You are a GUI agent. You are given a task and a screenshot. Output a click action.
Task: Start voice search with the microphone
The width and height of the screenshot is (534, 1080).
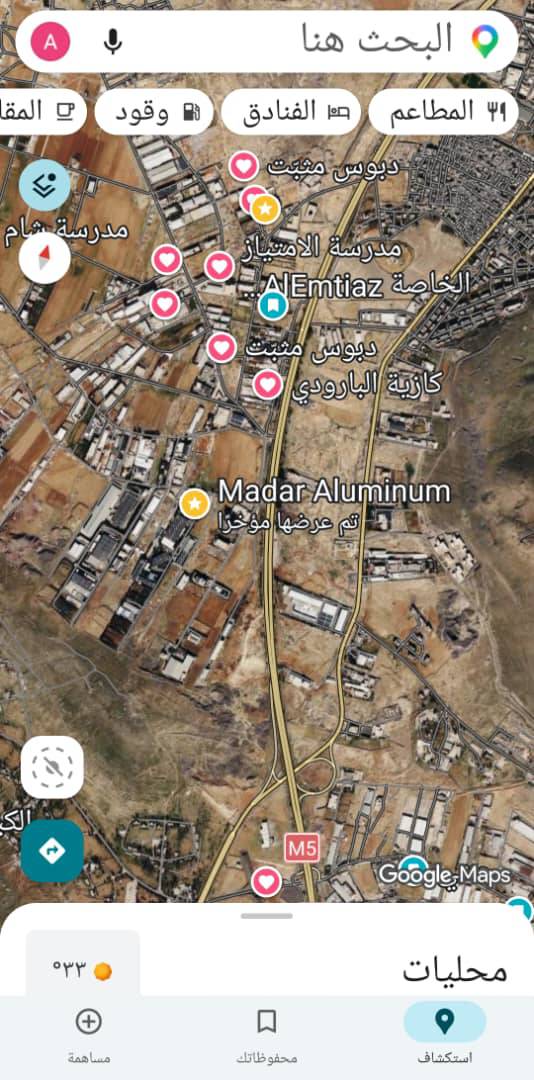[x=113, y=41]
